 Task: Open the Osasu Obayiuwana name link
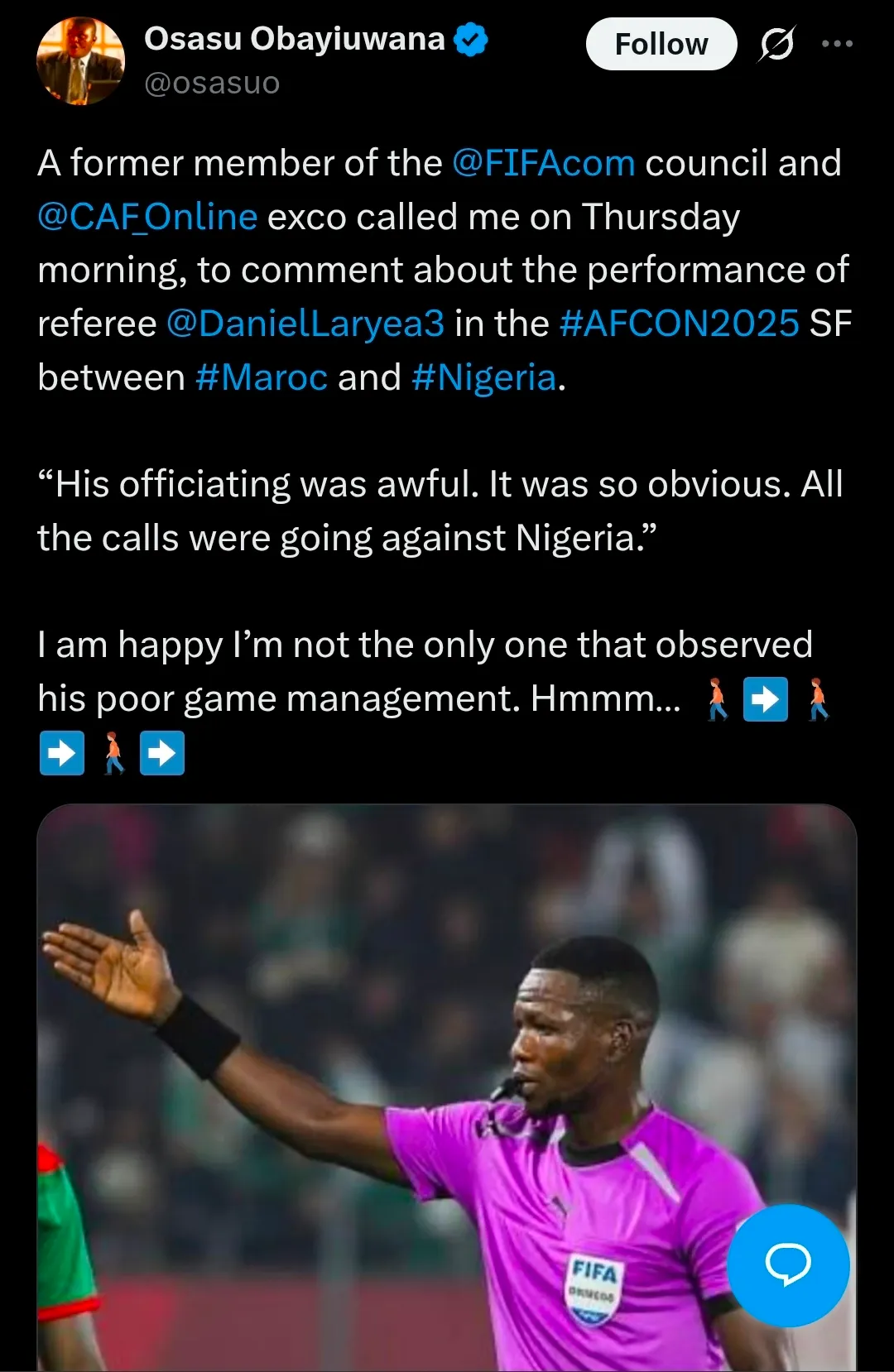295,39
